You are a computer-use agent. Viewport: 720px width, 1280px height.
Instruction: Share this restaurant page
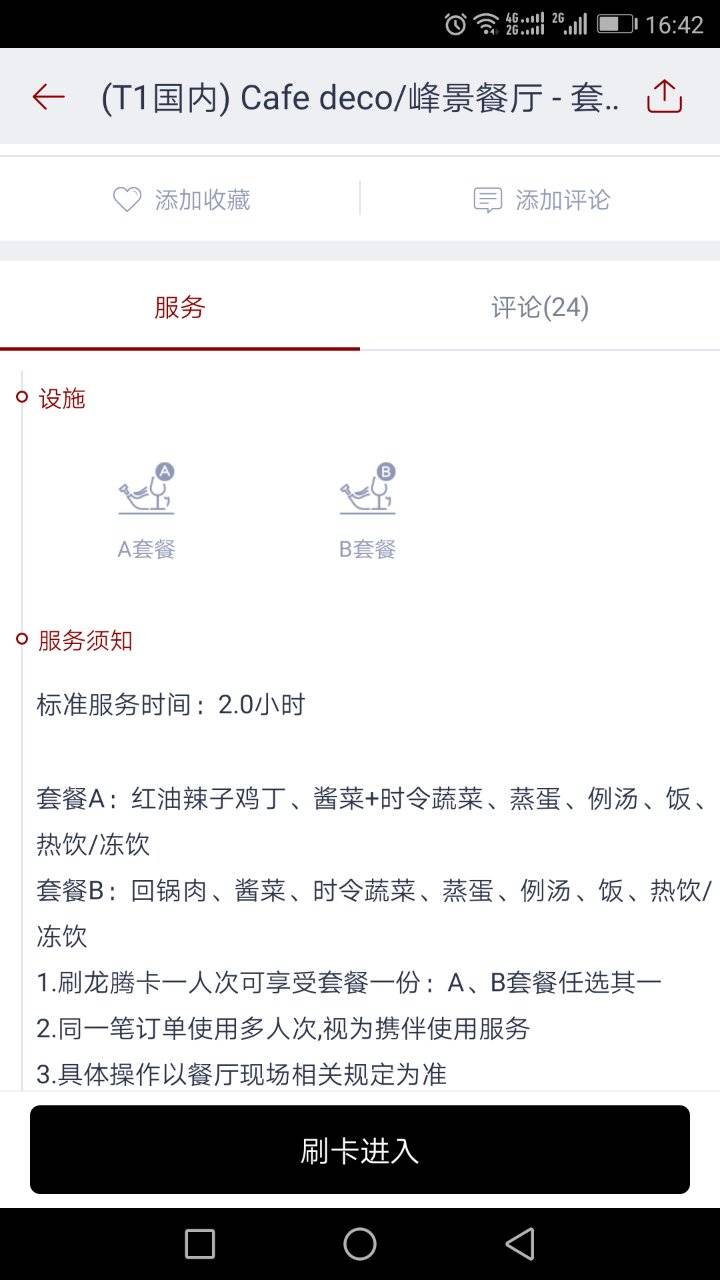tap(664, 96)
